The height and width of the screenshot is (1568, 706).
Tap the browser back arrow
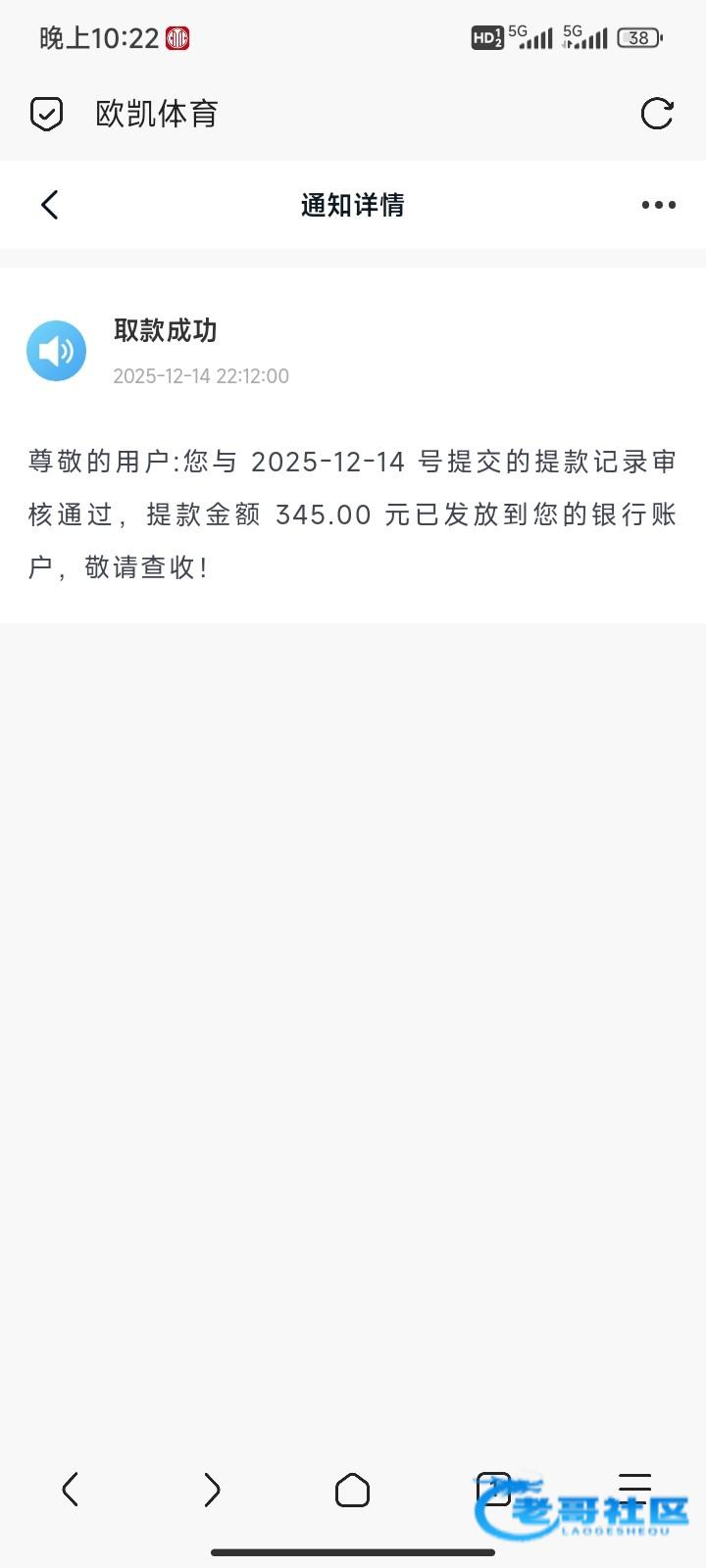[71, 1490]
